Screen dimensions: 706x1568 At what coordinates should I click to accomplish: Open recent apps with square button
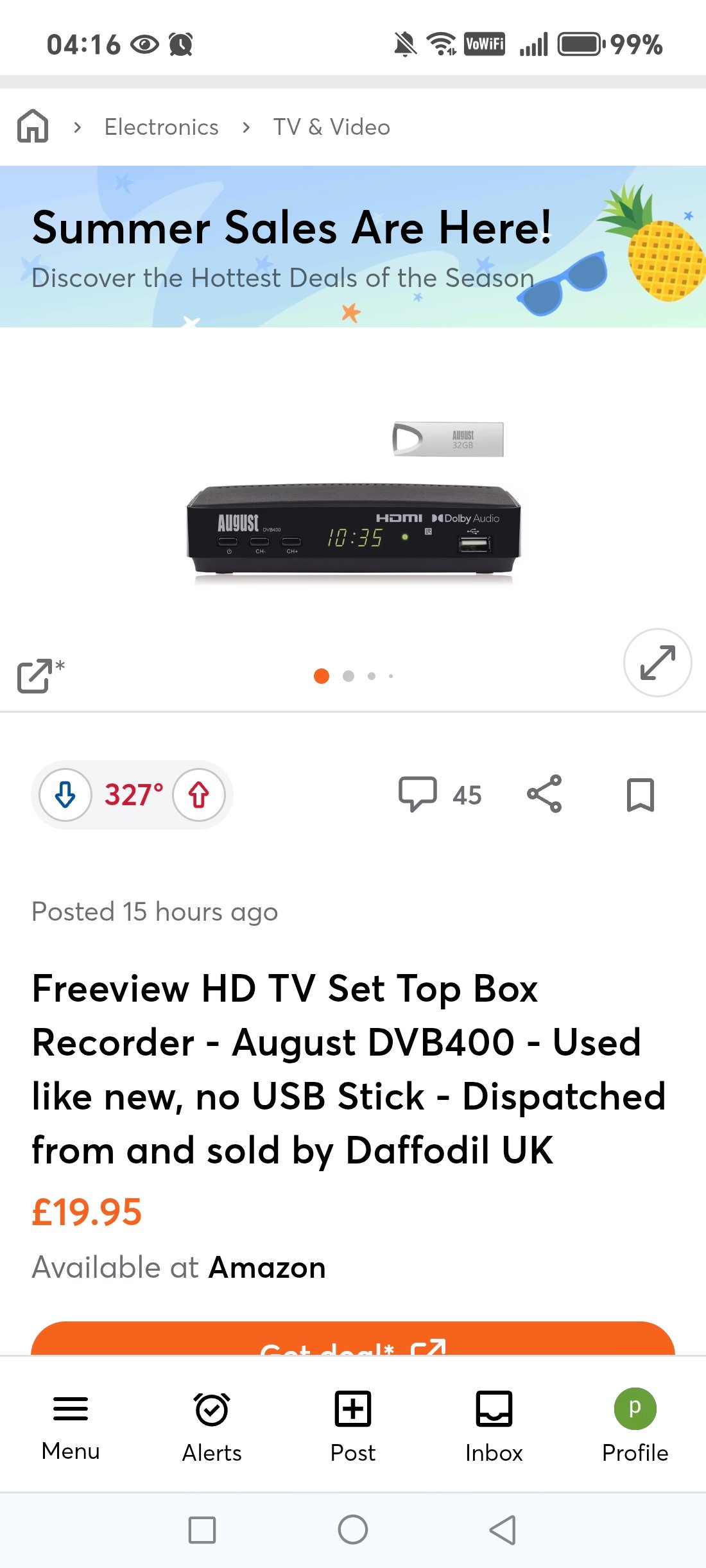(x=202, y=1529)
